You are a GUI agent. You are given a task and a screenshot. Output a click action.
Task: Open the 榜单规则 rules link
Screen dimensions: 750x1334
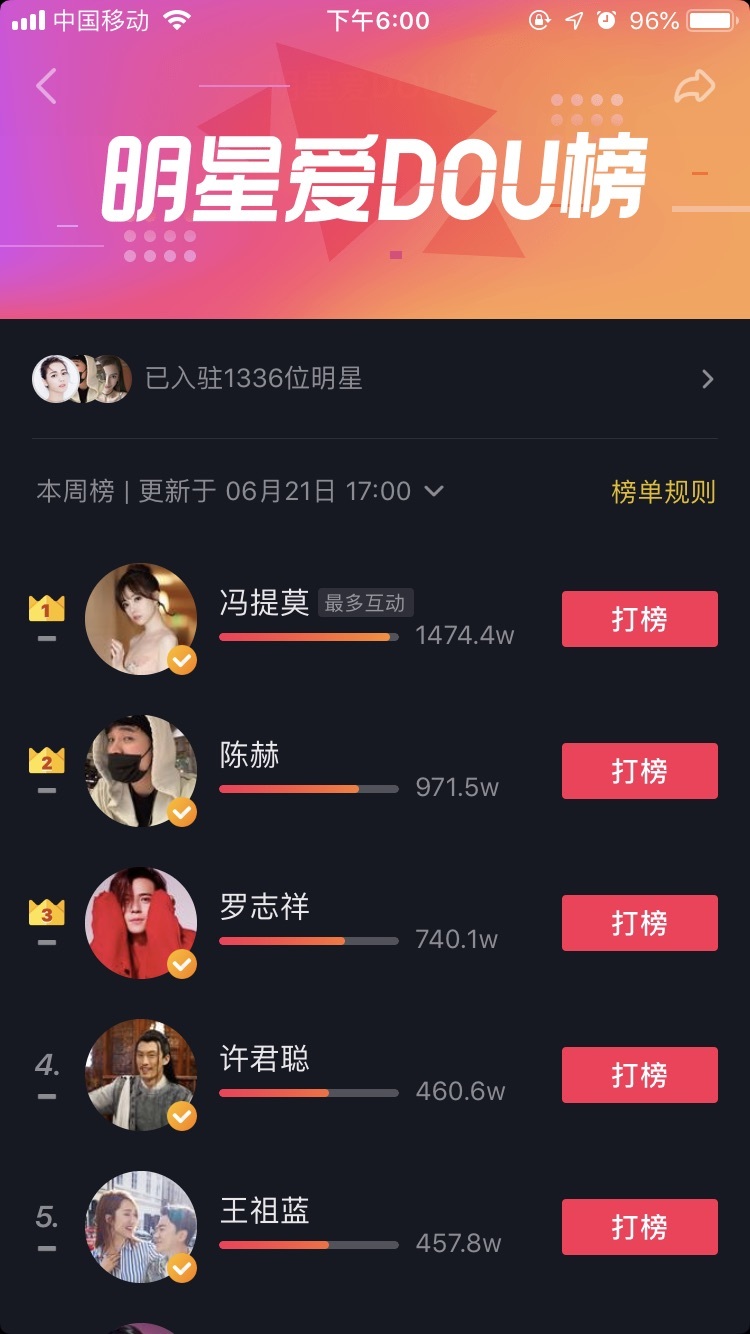point(663,491)
